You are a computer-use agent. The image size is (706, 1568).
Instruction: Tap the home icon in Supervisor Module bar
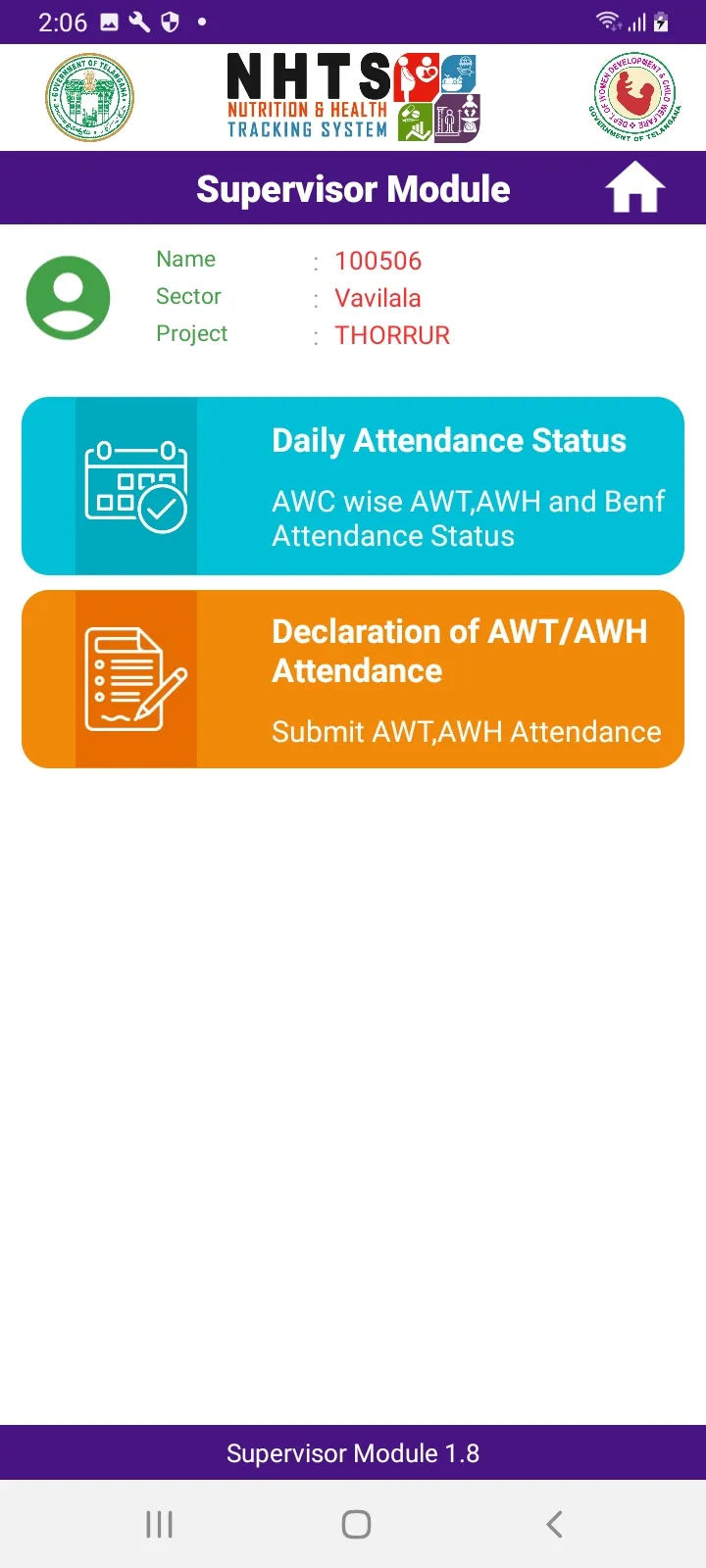tap(635, 187)
